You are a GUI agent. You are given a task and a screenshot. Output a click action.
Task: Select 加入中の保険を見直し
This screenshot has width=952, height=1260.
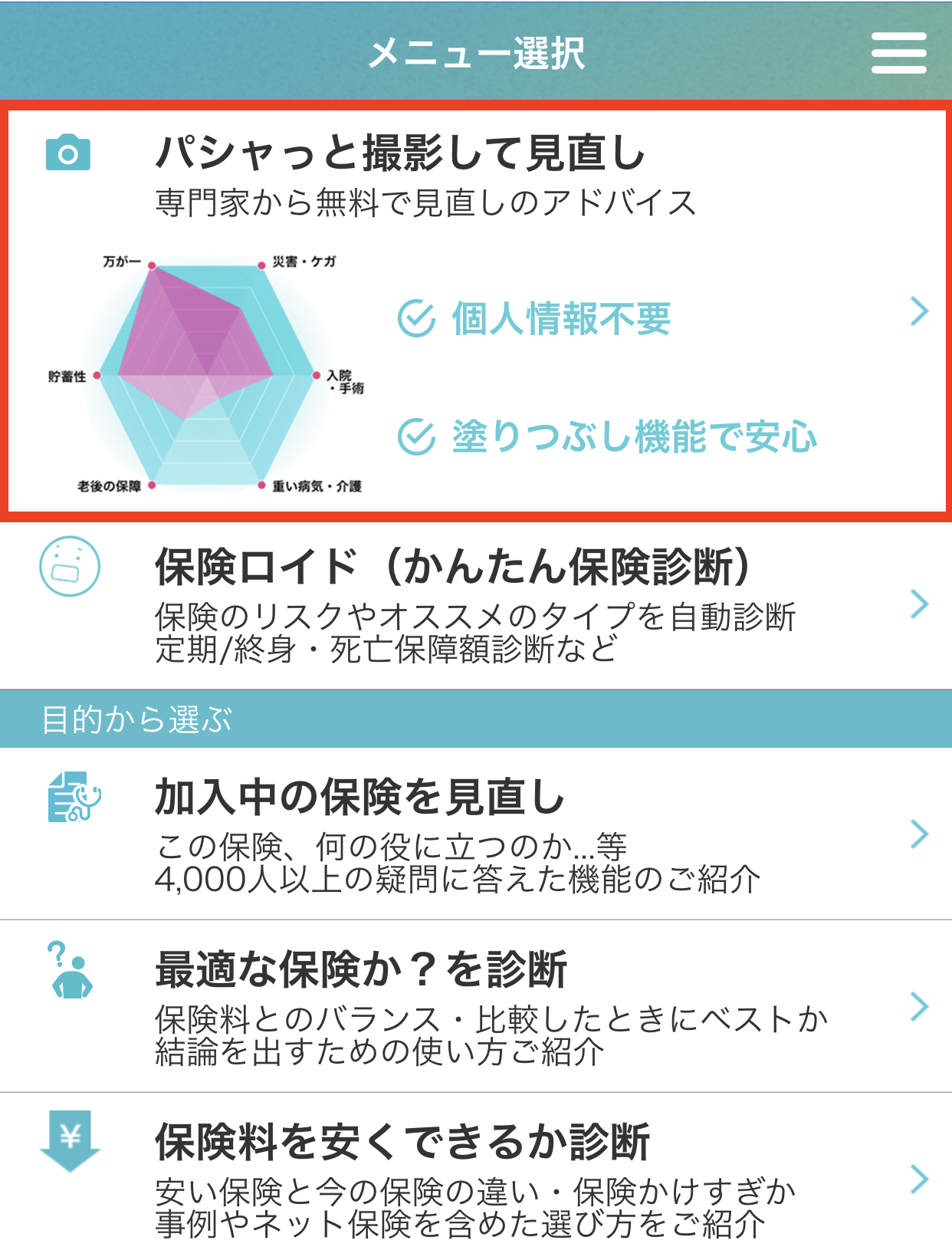tap(475, 834)
